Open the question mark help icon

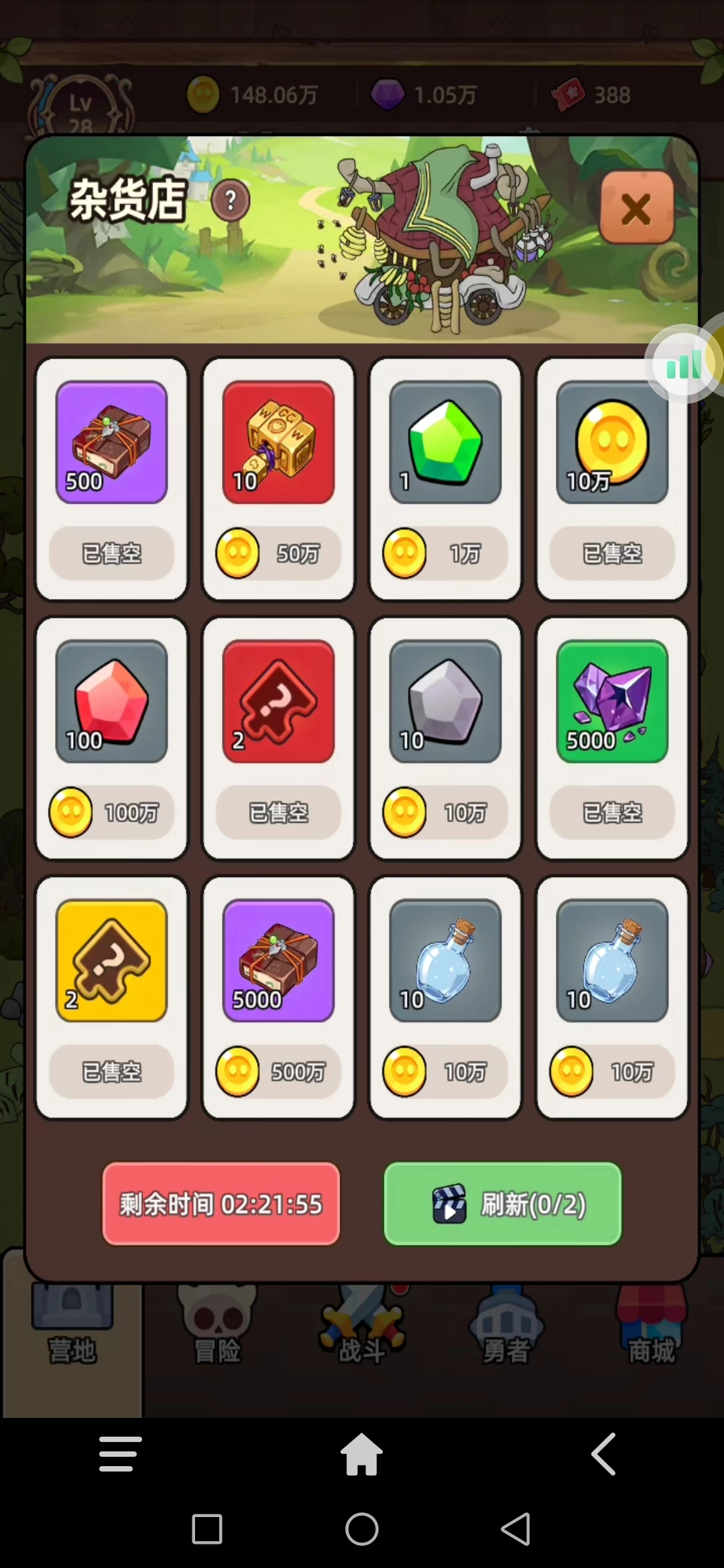tap(231, 200)
